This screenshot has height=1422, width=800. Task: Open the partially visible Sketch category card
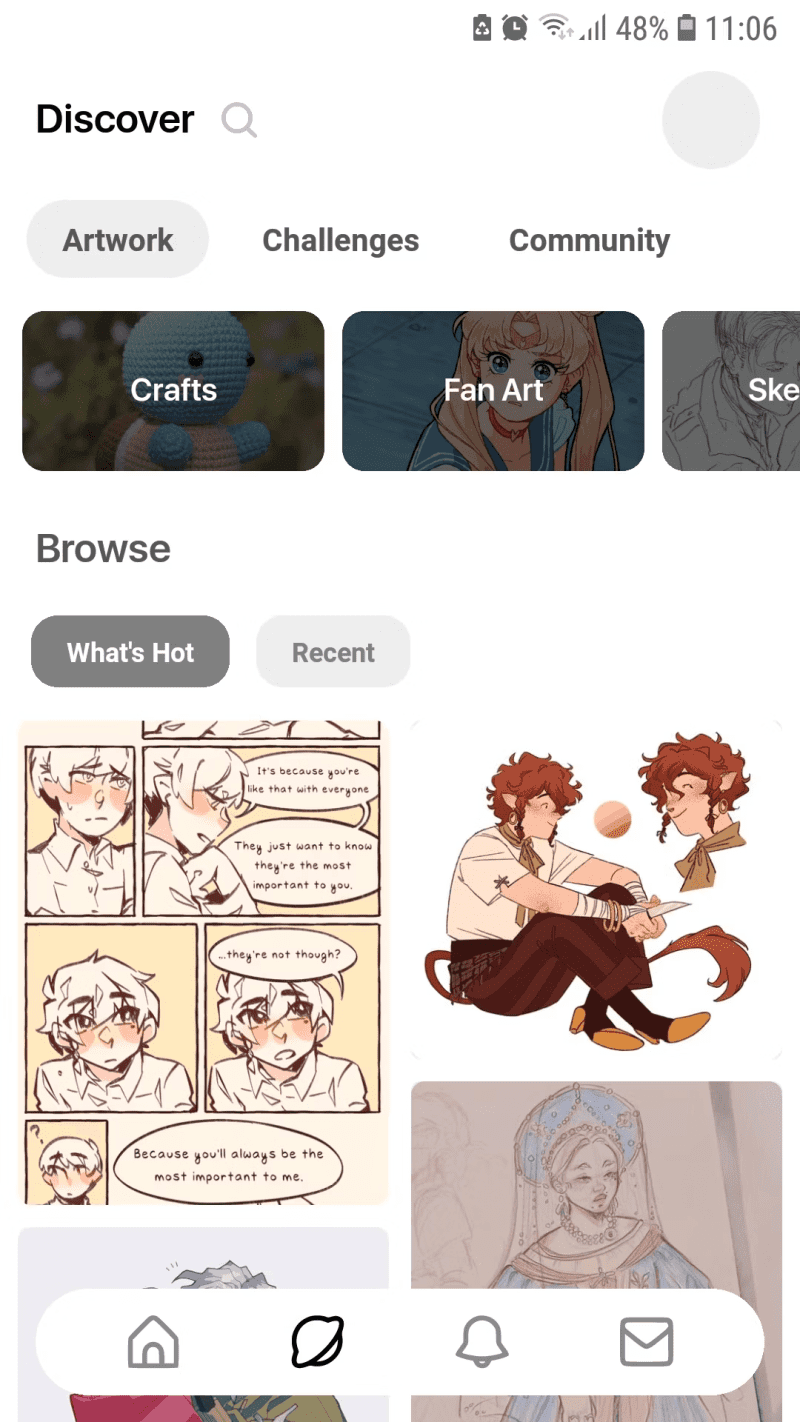tap(731, 390)
